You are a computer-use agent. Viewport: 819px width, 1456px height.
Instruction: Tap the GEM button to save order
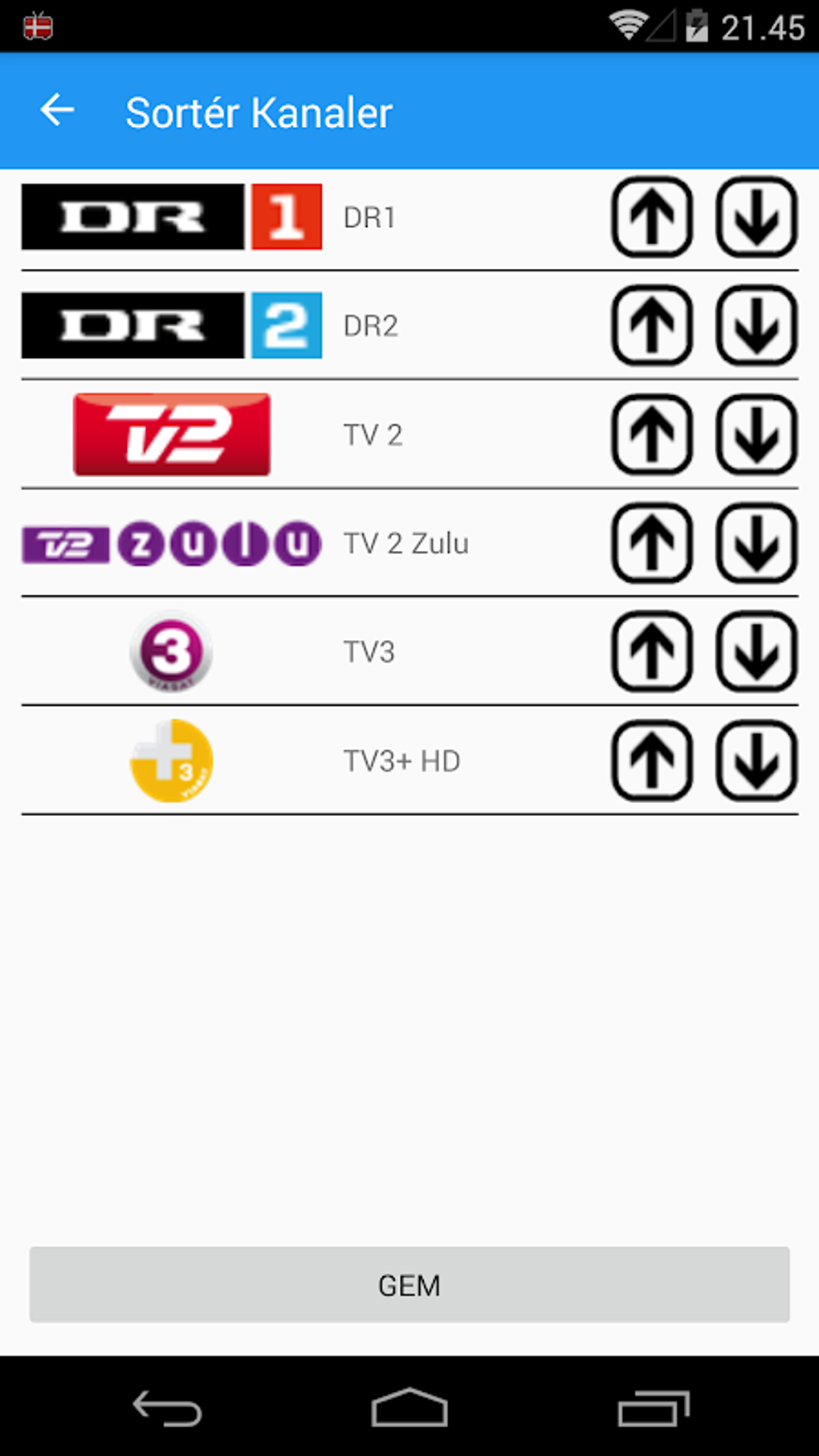click(x=409, y=1285)
